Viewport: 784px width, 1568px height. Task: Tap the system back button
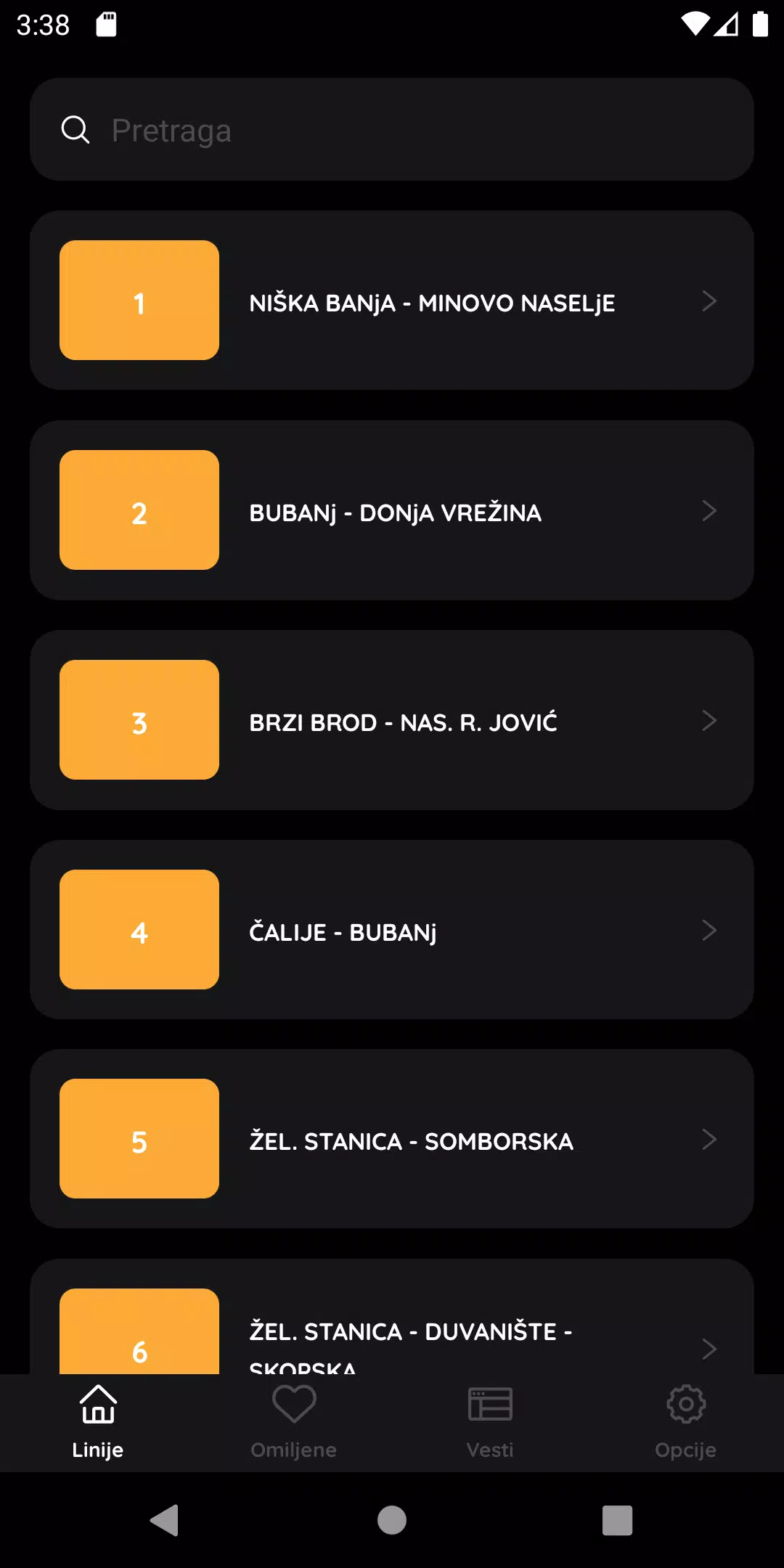165,1520
